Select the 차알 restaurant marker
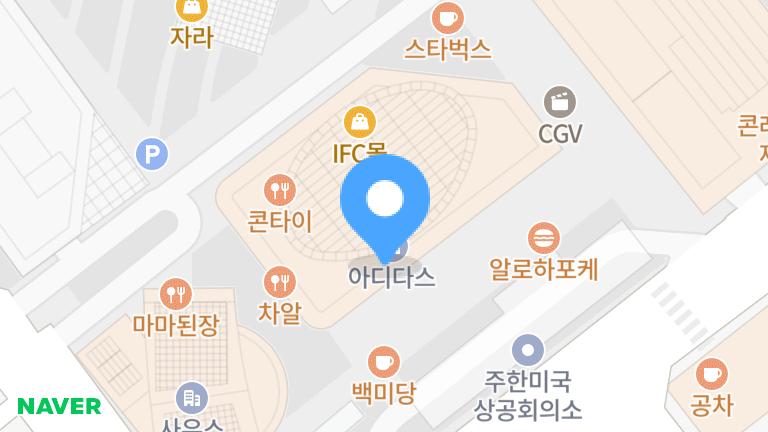This screenshot has height=432, width=768. (x=279, y=283)
